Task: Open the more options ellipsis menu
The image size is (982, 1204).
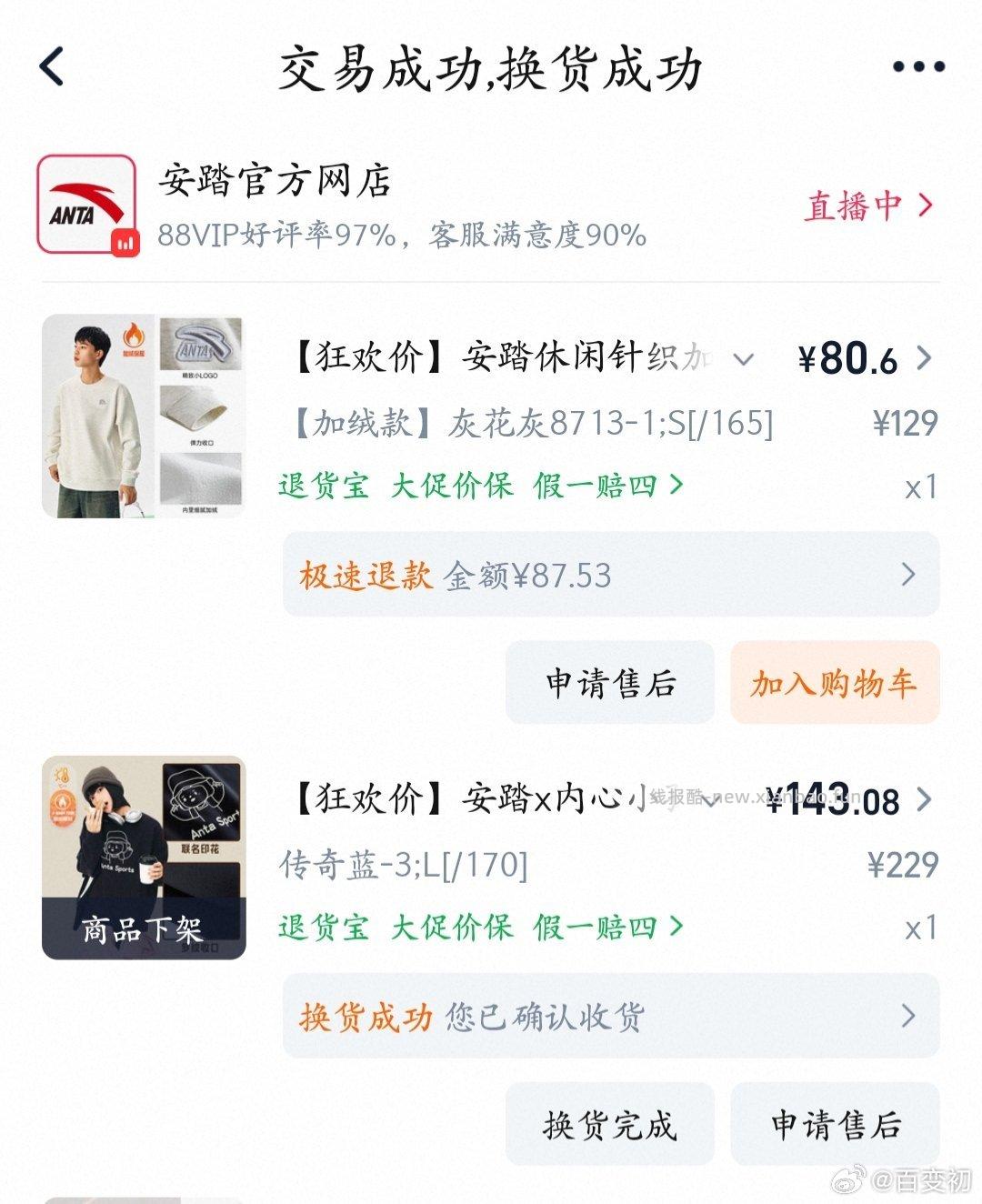Action: pos(921,65)
